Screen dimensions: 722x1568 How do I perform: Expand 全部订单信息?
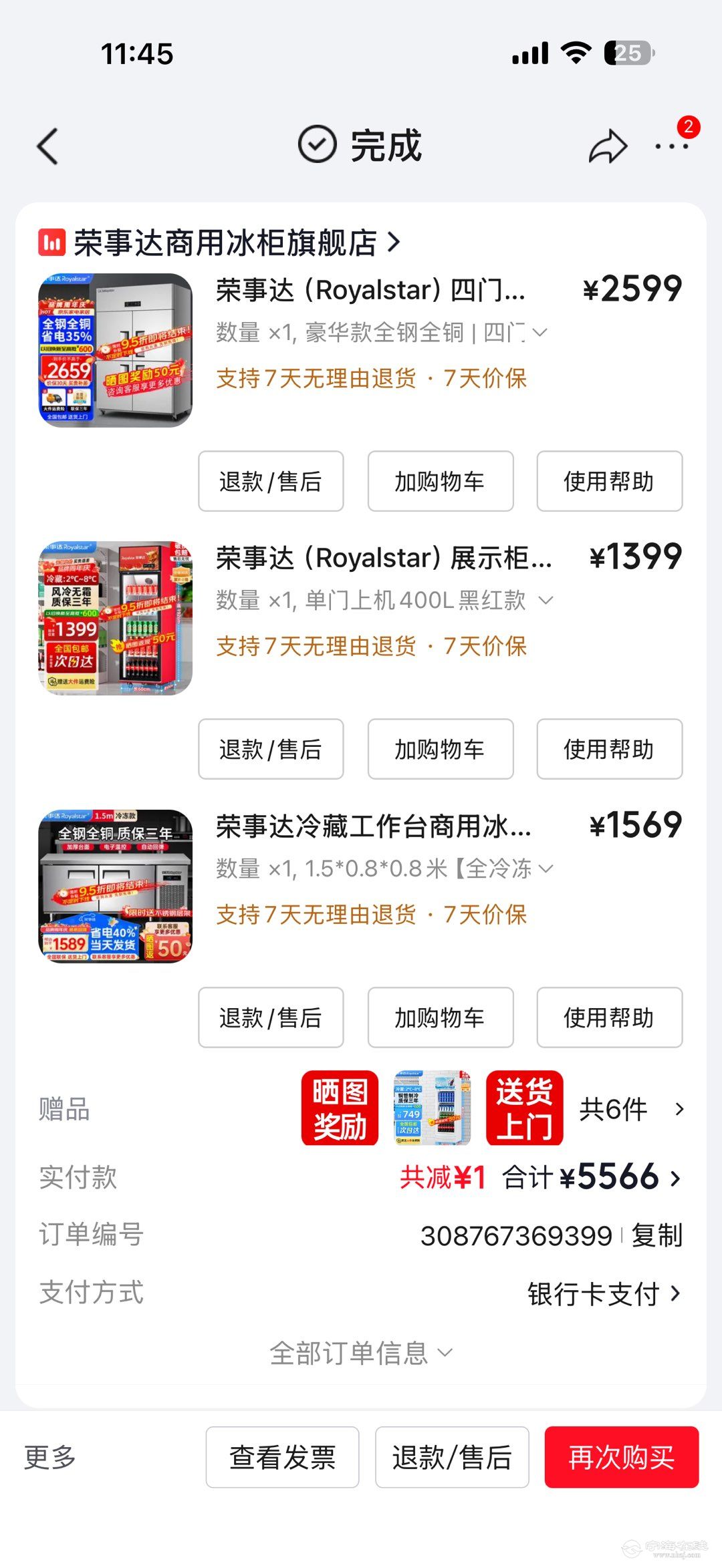click(361, 1354)
